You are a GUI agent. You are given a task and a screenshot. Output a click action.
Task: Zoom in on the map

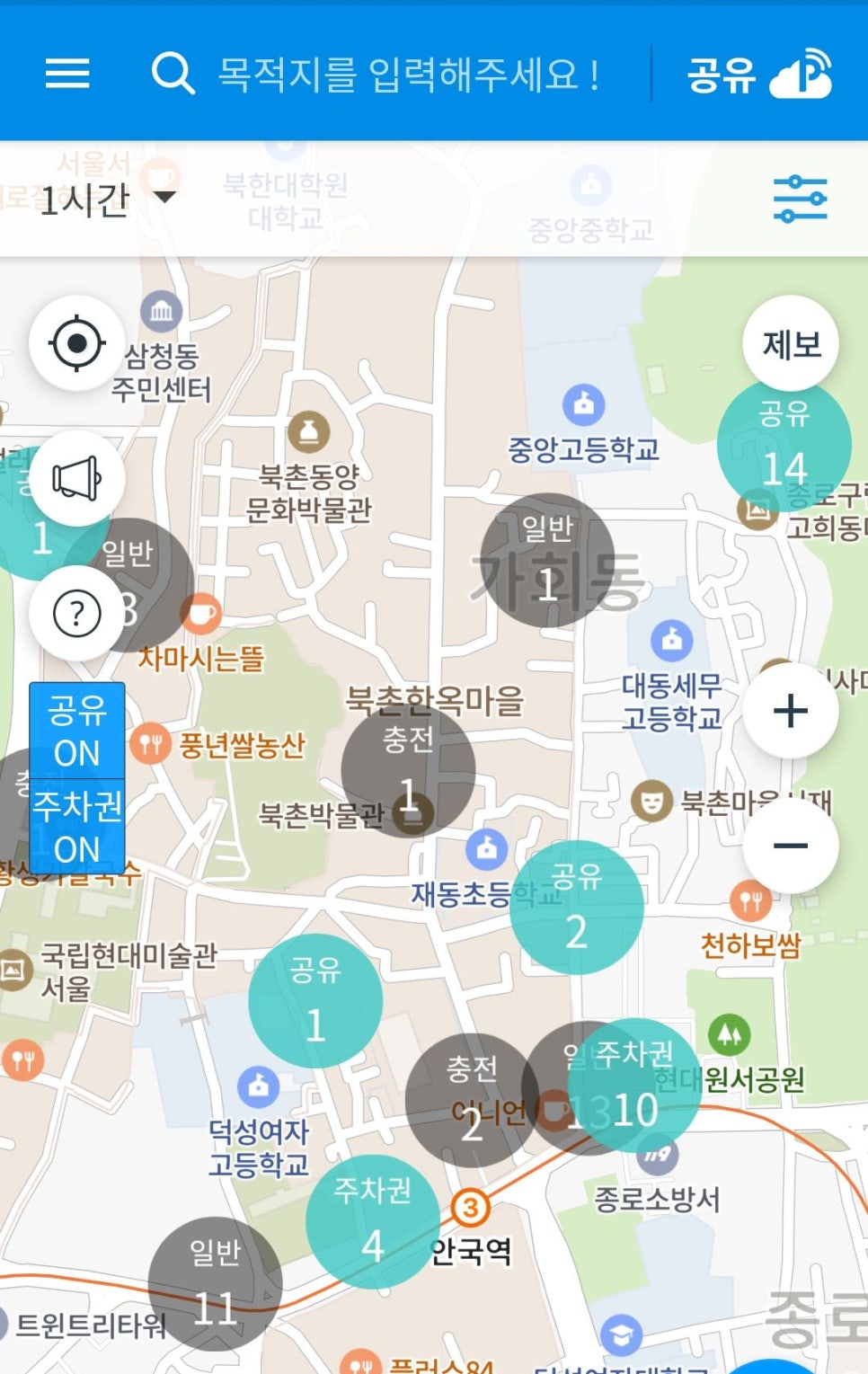(x=791, y=712)
